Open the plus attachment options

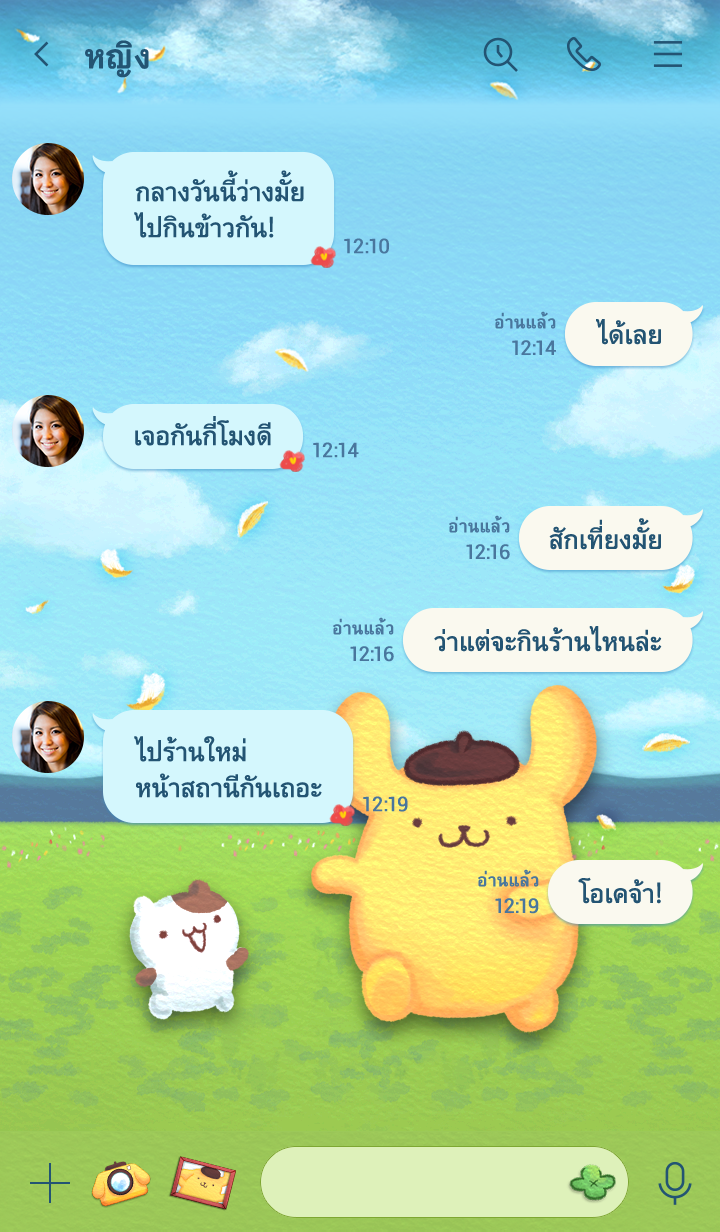(50, 1183)
